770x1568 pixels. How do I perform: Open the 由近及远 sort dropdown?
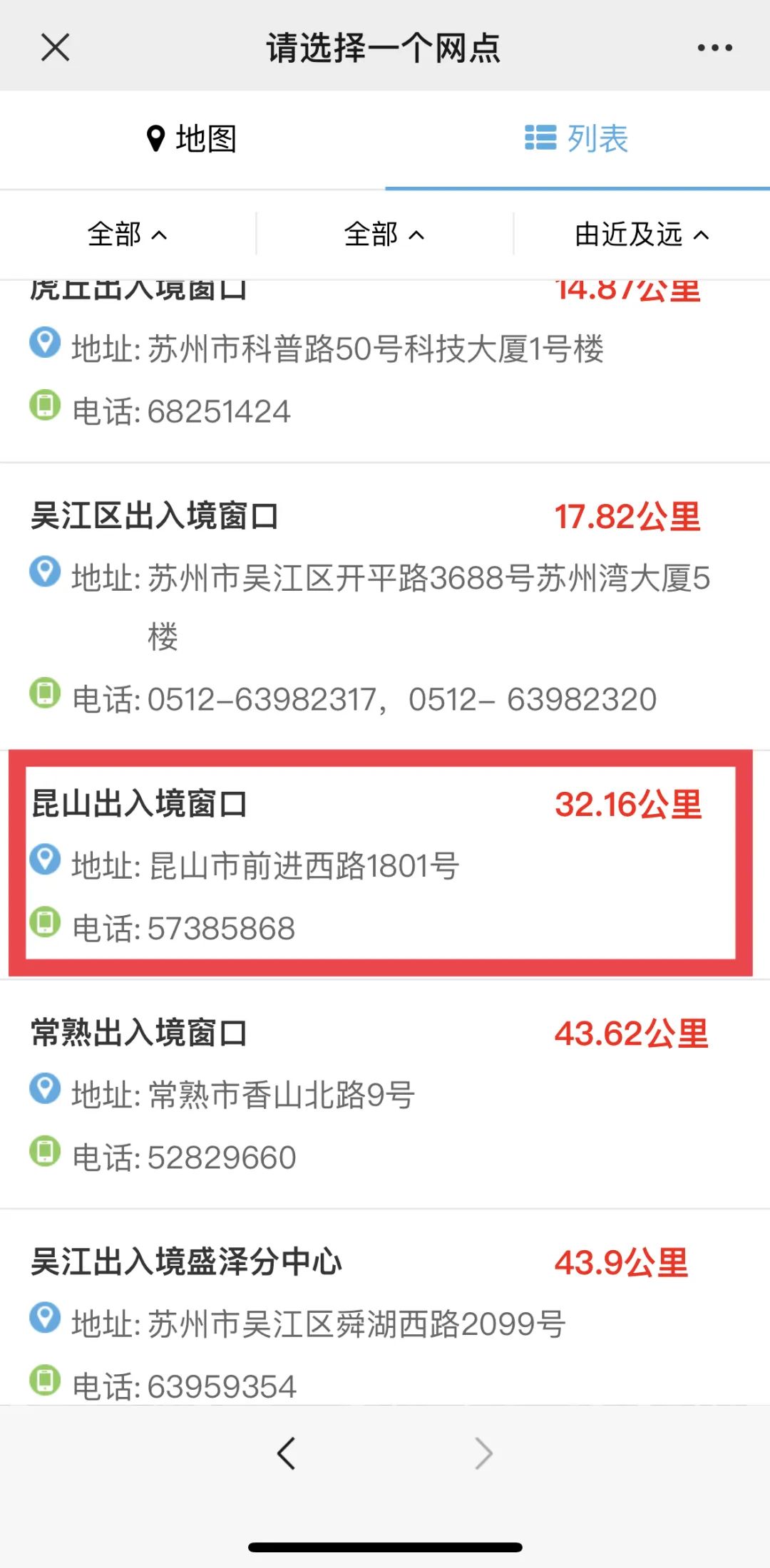click(x=641, y=234)
